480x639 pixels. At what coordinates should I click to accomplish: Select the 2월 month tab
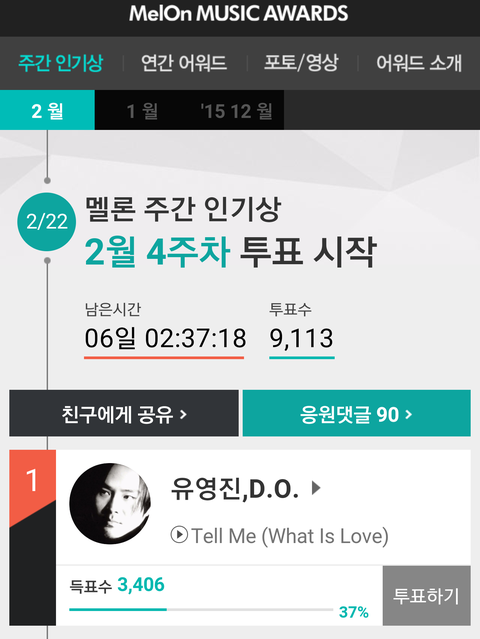point(47,110)
